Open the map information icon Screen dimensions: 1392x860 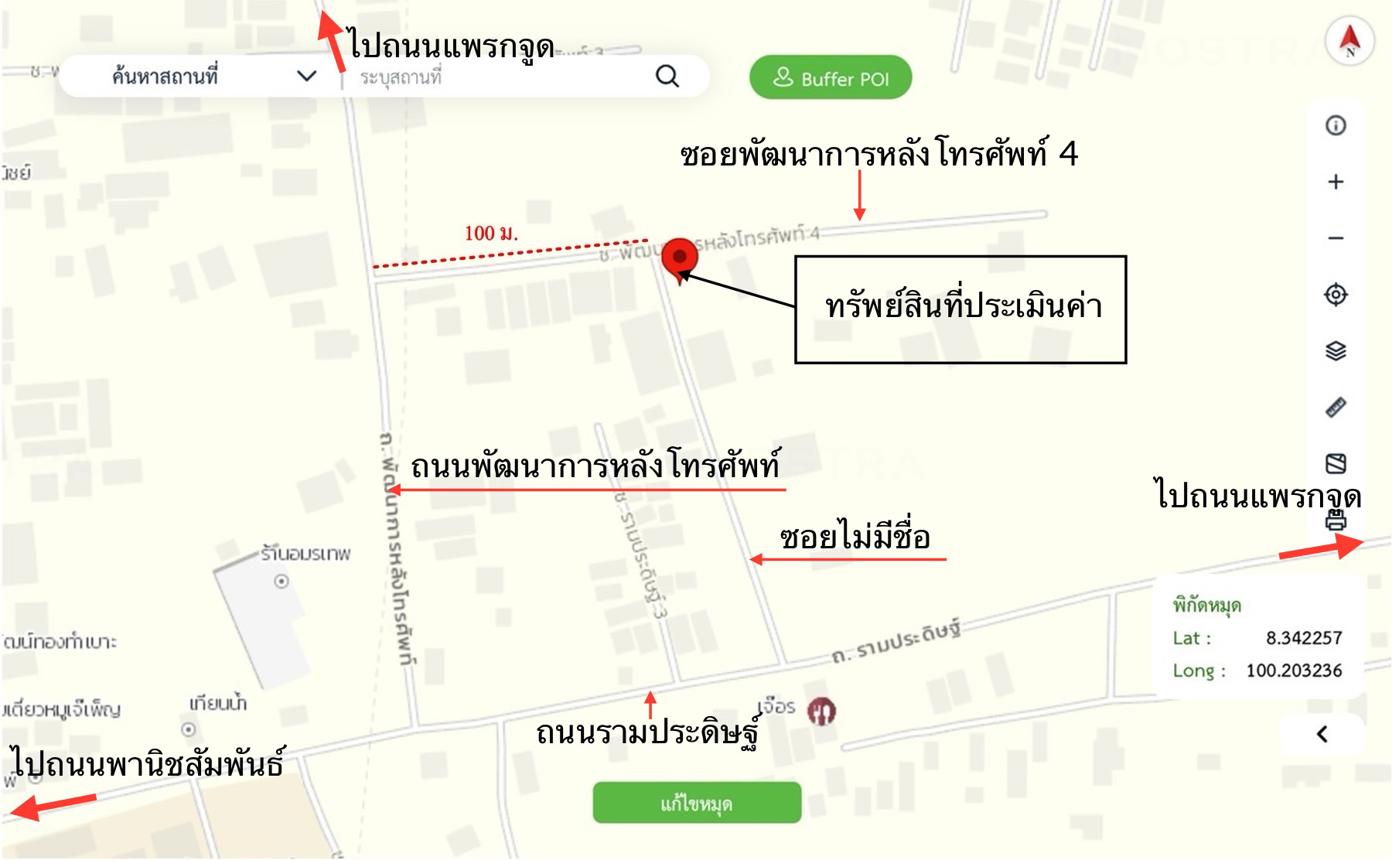click(1335, 126)
